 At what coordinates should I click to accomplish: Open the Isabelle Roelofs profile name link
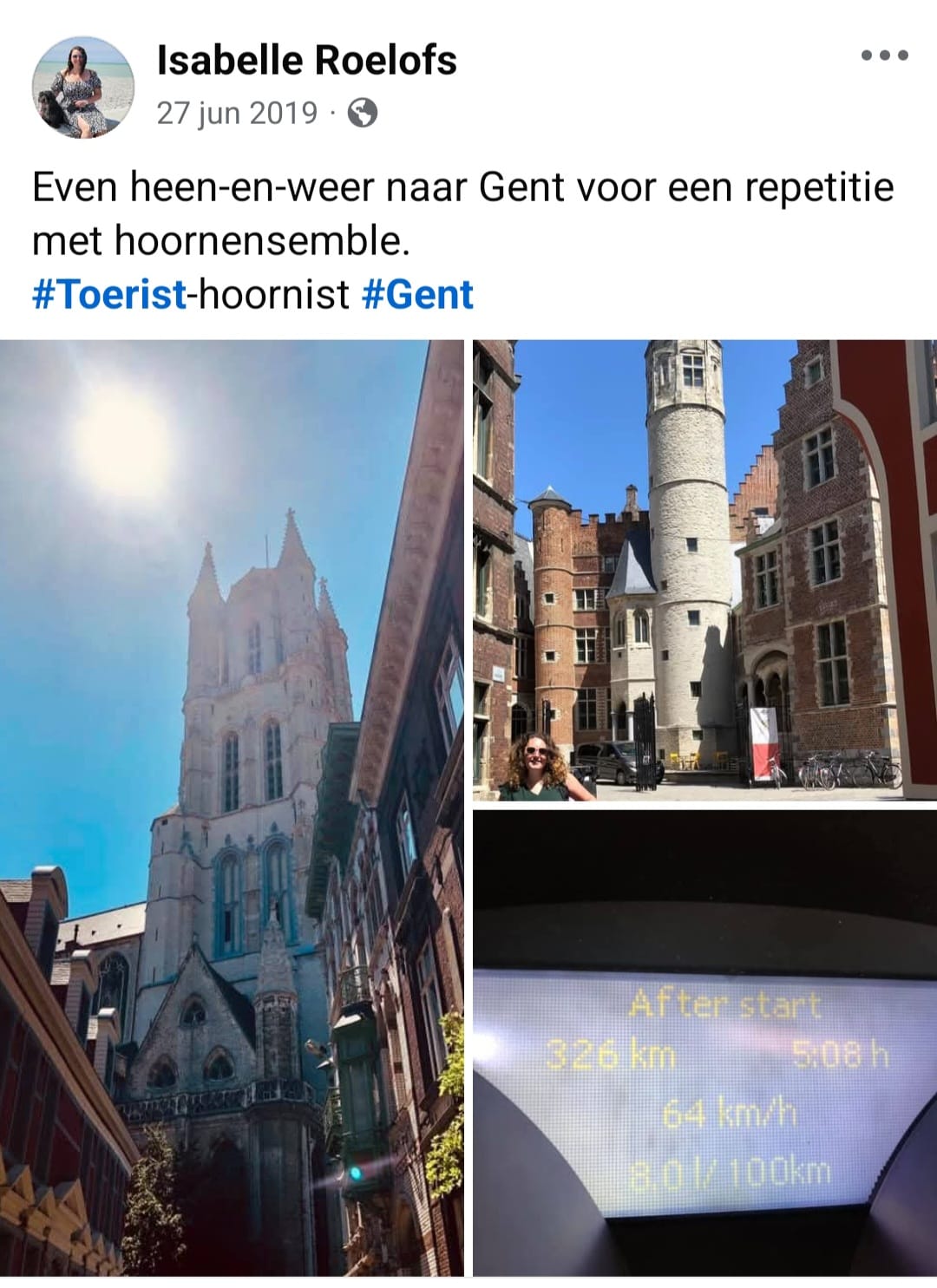(306, 60)
